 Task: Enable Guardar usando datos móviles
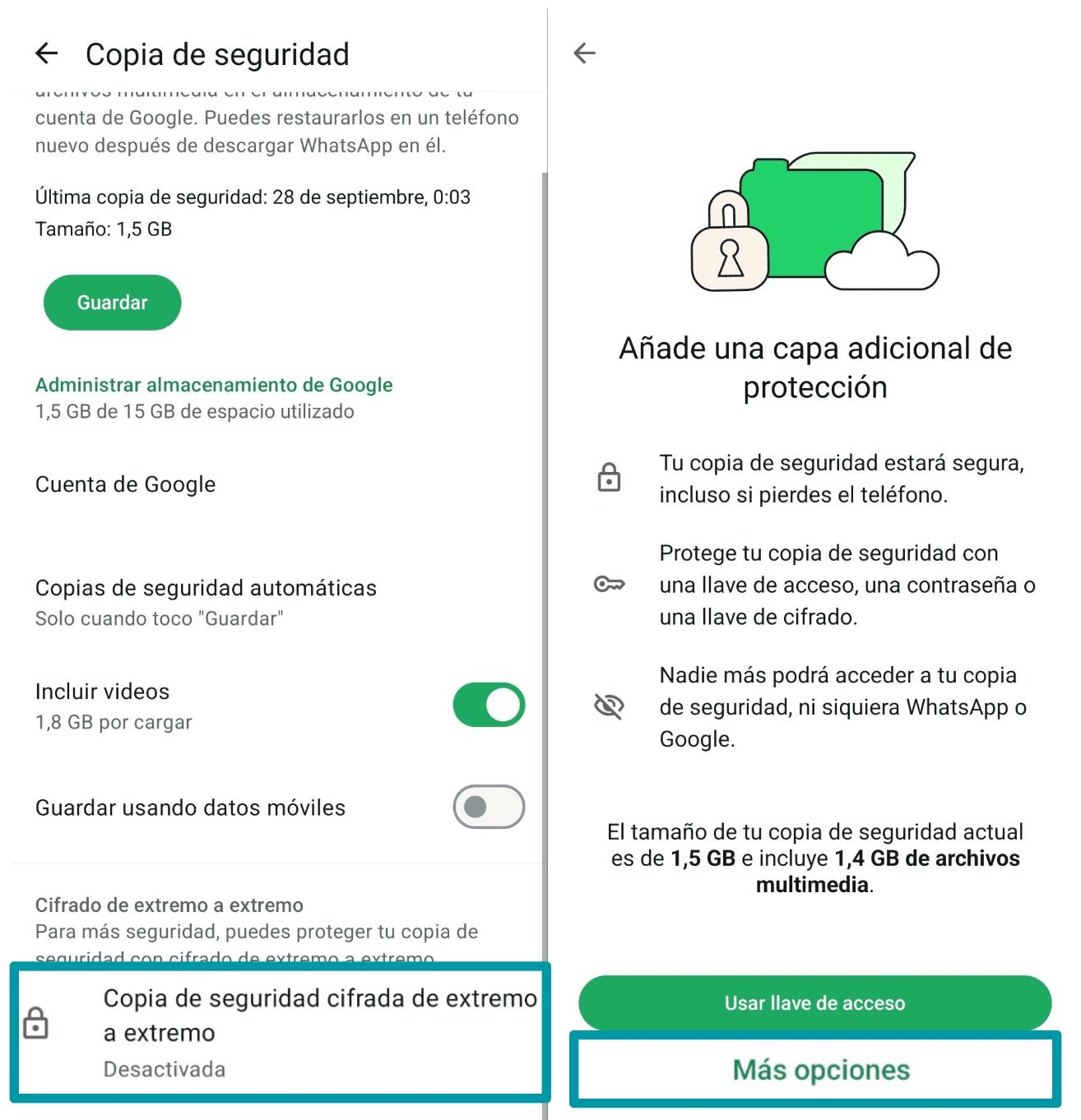[489, 807]
